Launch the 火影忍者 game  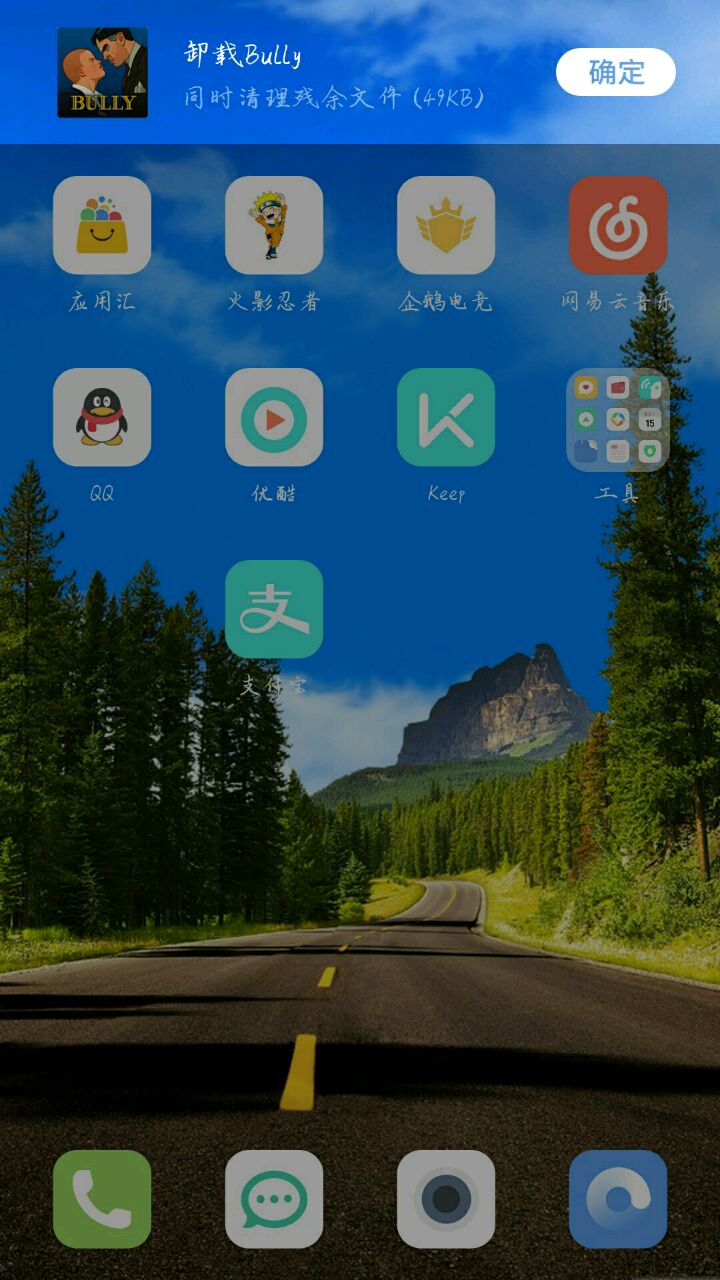274,225
